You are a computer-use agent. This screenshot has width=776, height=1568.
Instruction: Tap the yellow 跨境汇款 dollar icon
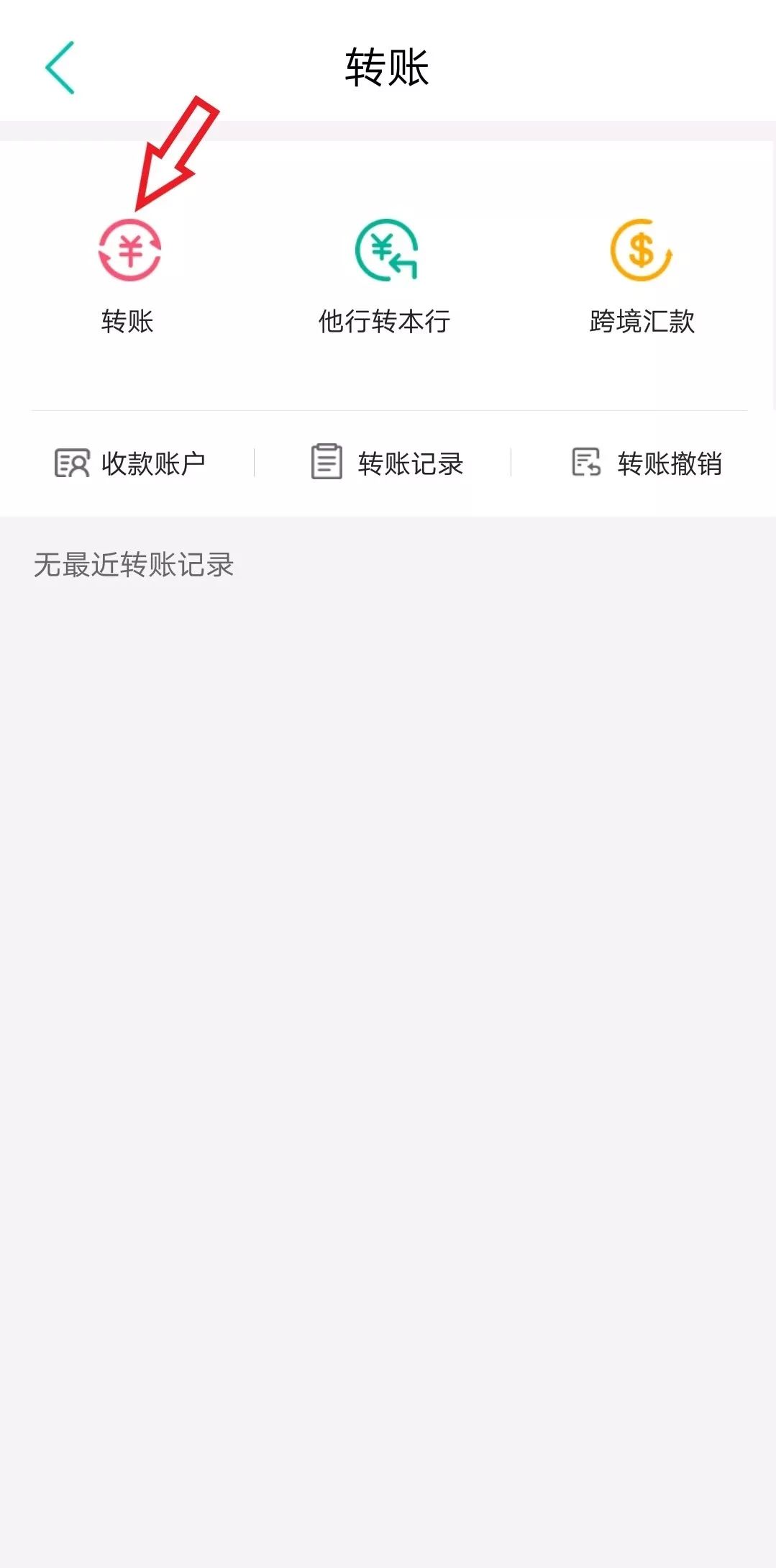coord(642,250)
